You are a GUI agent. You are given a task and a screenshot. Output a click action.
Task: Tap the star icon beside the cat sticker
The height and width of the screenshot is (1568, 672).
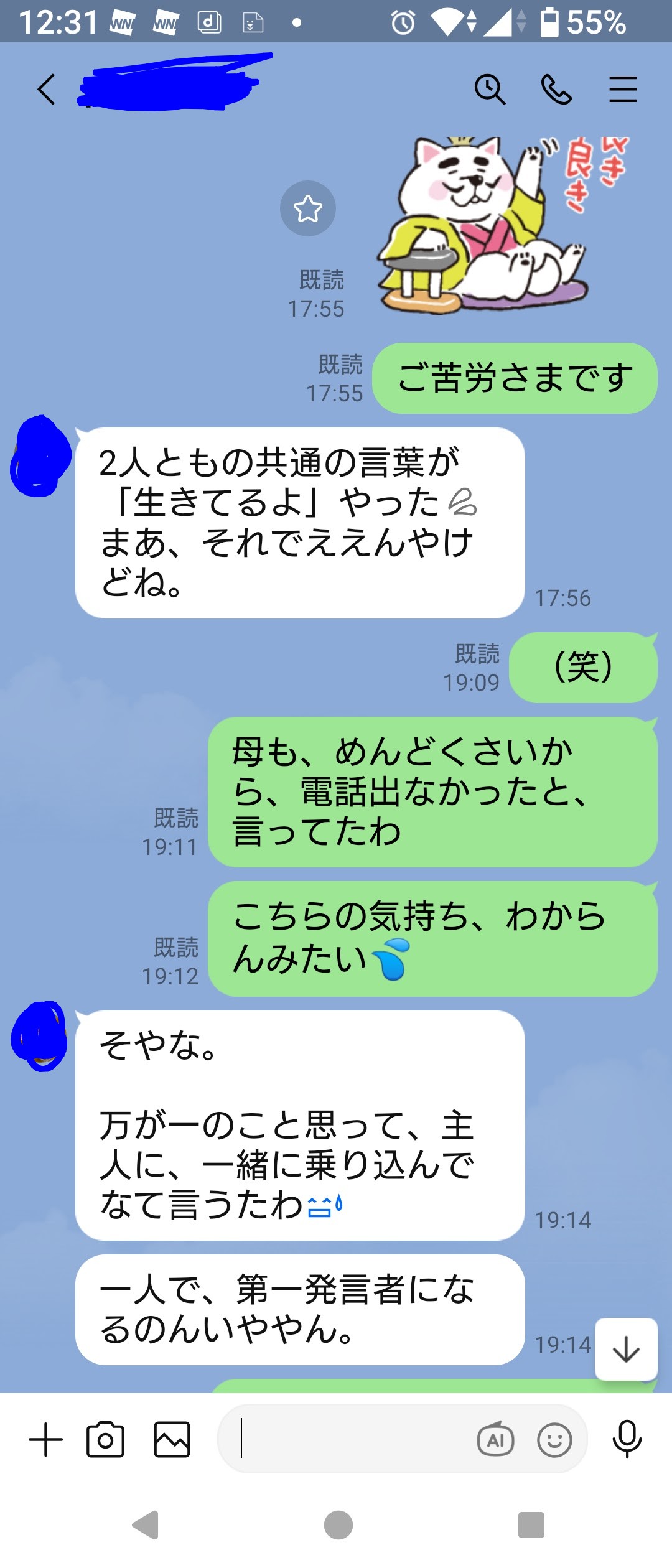307,208
